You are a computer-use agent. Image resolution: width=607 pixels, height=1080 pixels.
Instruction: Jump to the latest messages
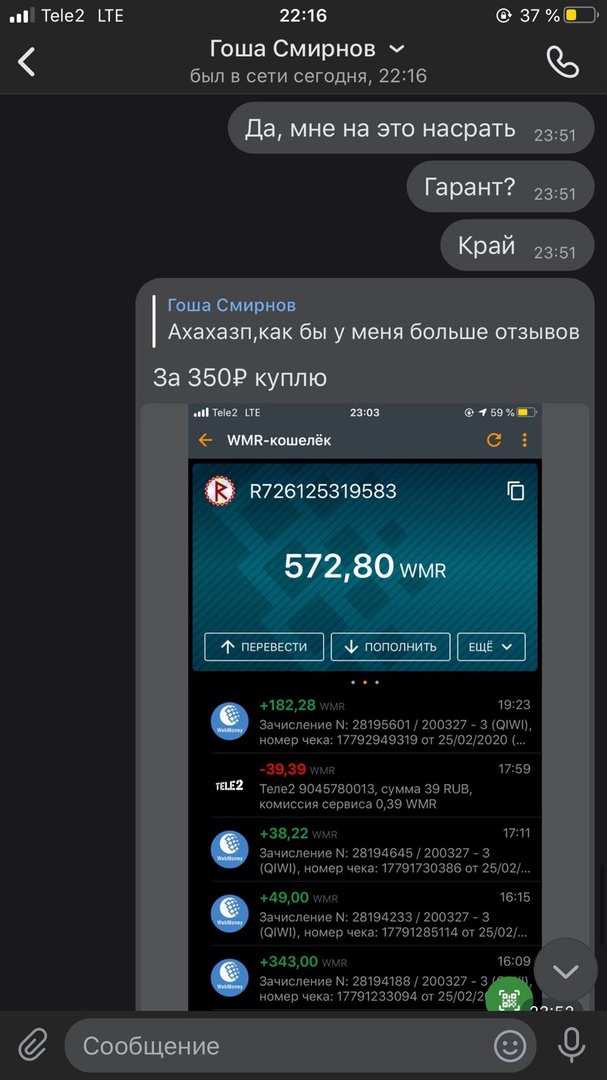click(566, 971)
